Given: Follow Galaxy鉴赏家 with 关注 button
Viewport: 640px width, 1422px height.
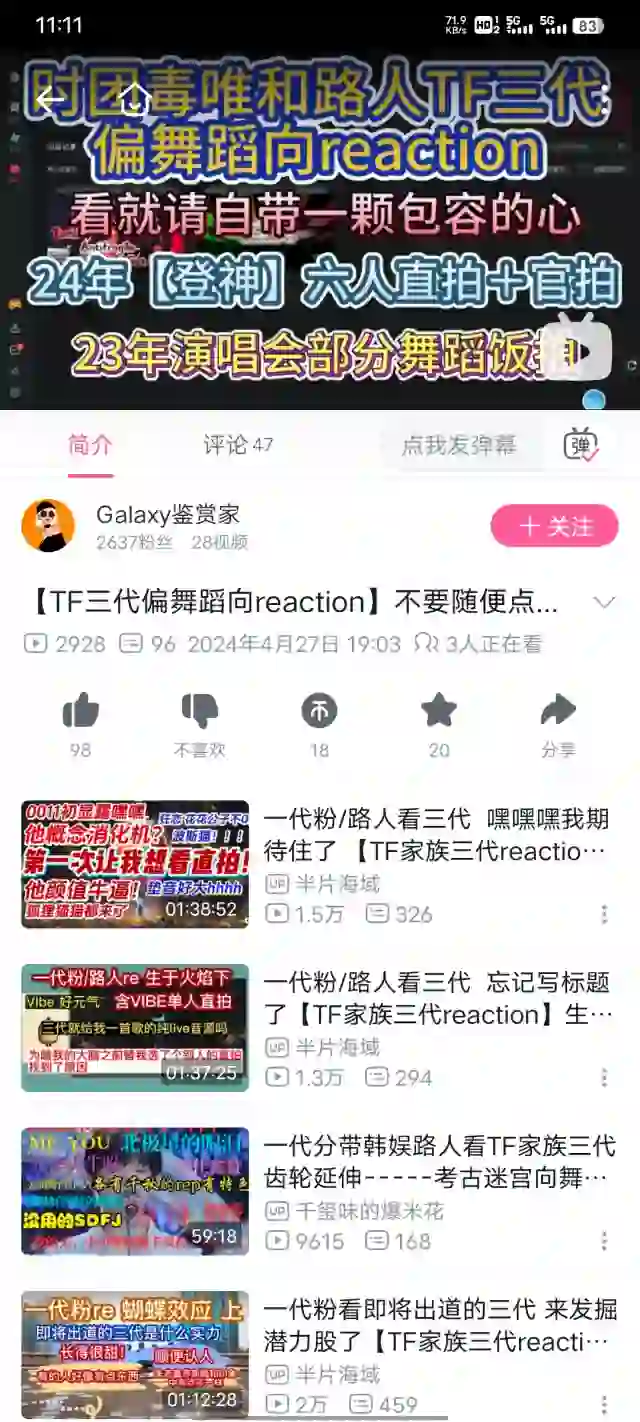Looking at the screenshot, I should pyautogui.click(x=554, y=526).
